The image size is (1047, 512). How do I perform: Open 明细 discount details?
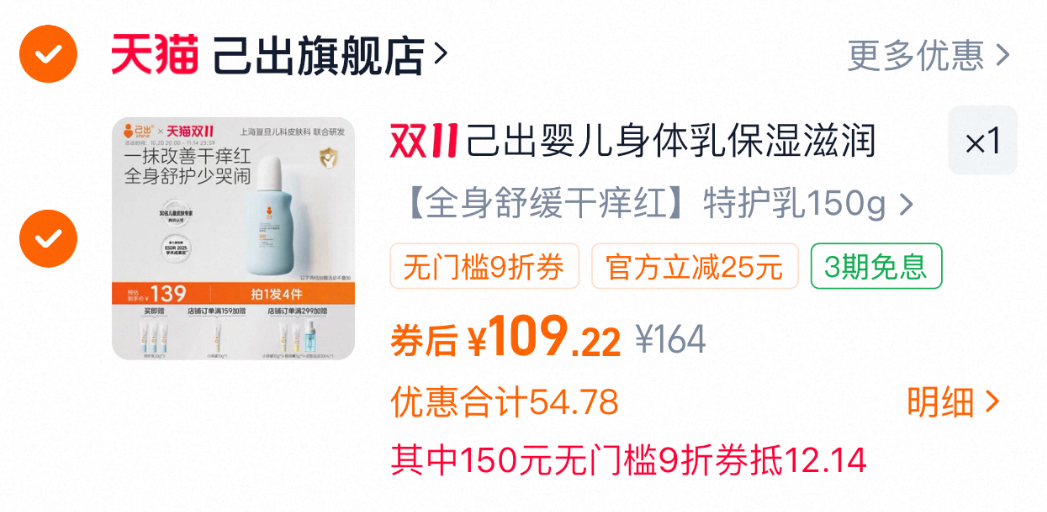952,402
